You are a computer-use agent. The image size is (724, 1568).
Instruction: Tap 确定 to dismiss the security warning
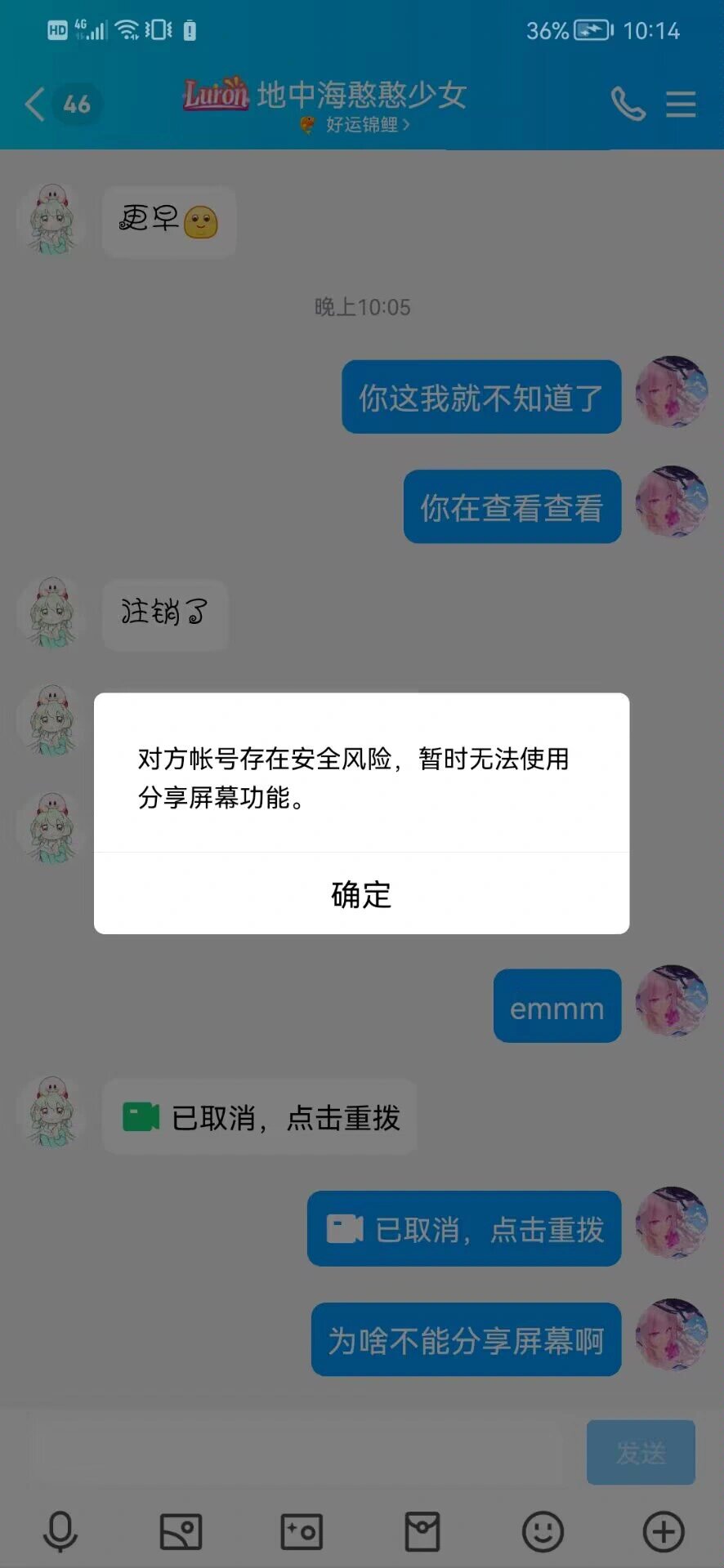click(x=360, y=895)
